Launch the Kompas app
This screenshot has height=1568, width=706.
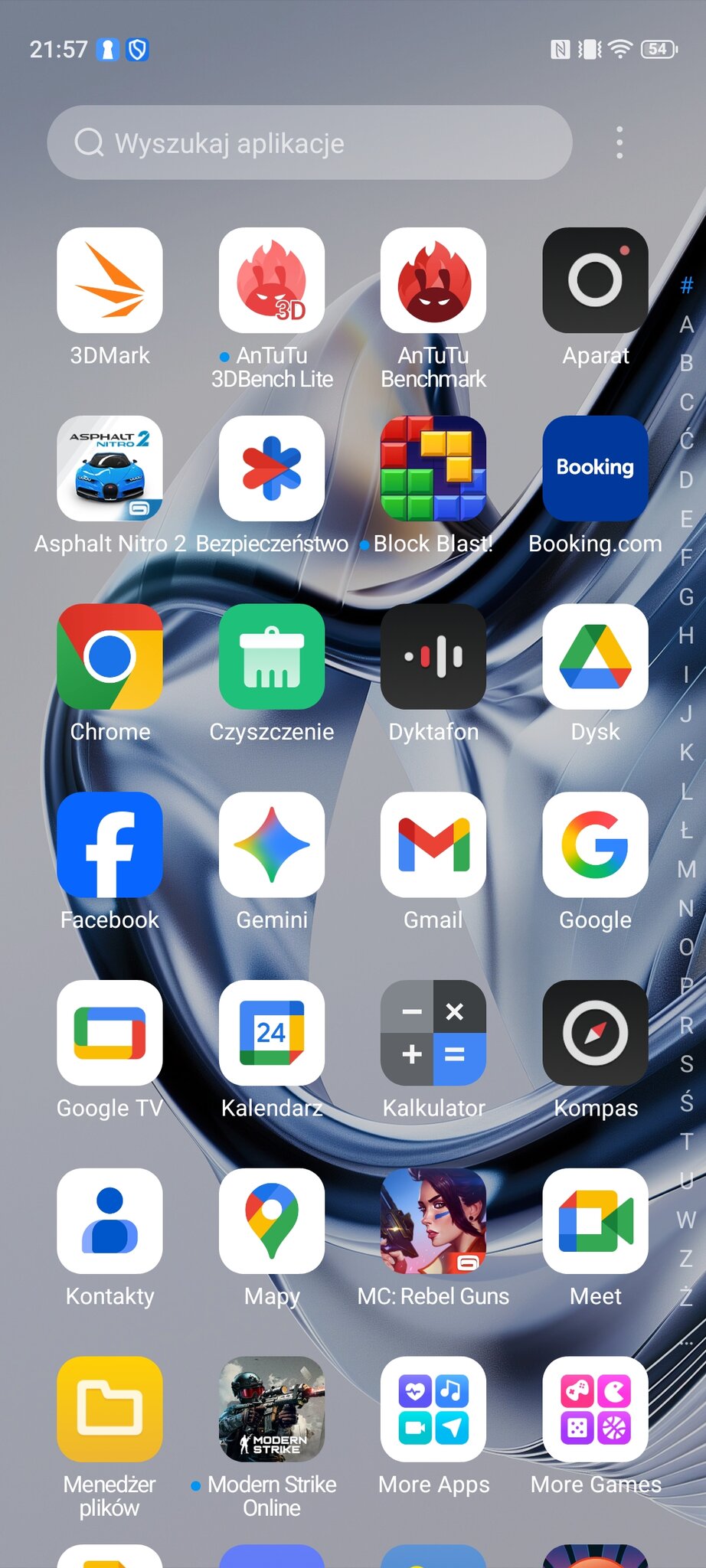point(595,1034)
